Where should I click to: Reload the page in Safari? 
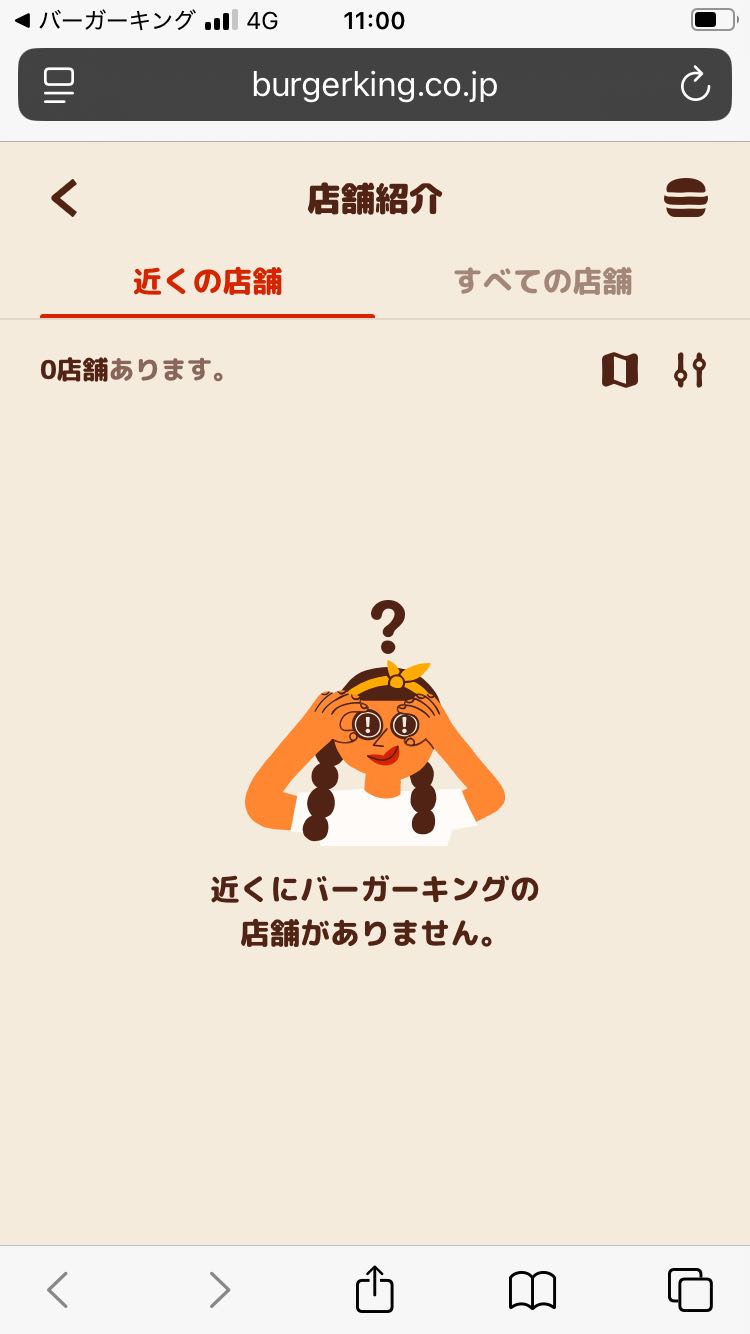[x=694, y=85]
